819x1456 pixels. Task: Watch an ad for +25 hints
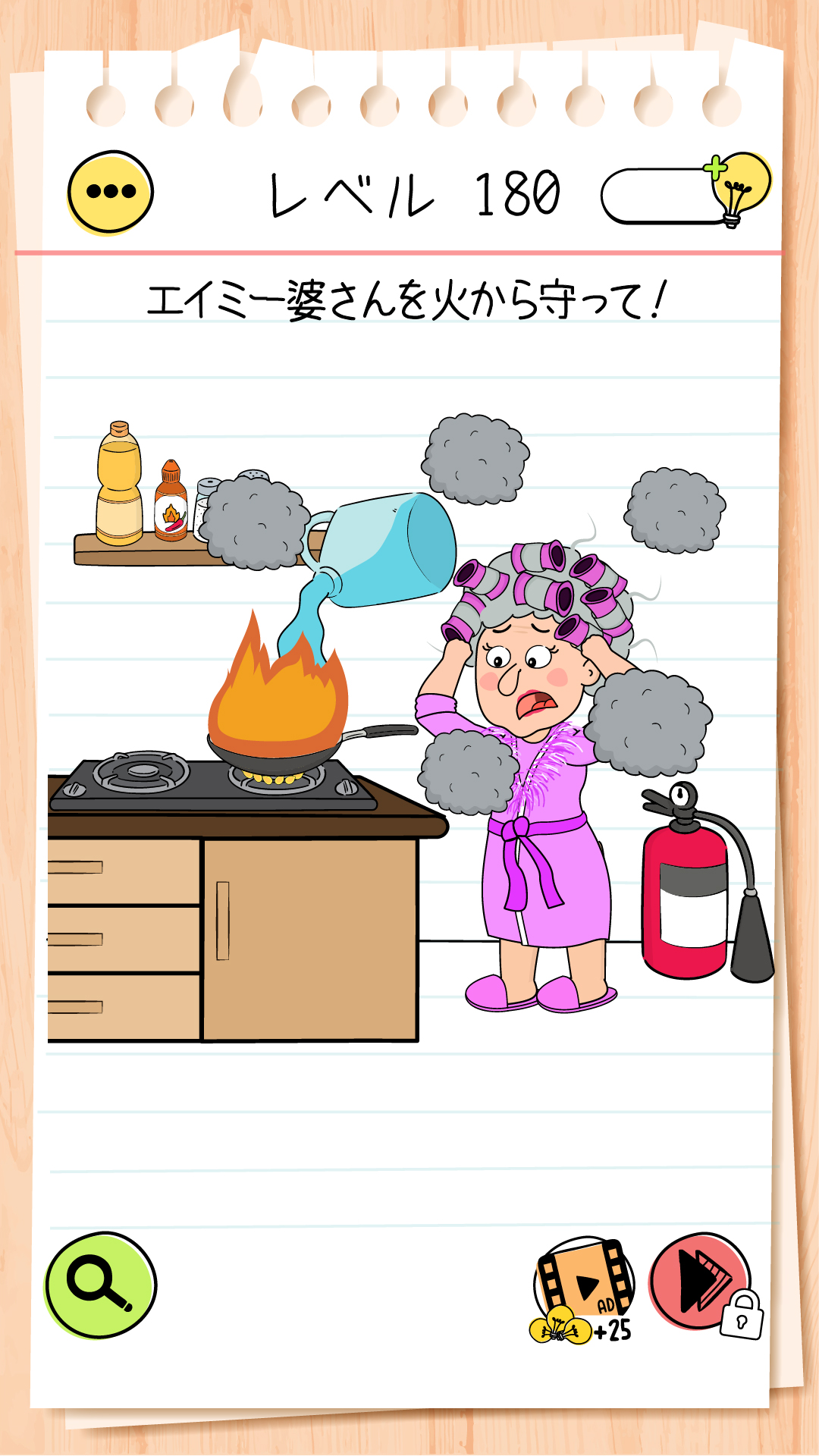pyautogui.click(x=584, y=1288)
